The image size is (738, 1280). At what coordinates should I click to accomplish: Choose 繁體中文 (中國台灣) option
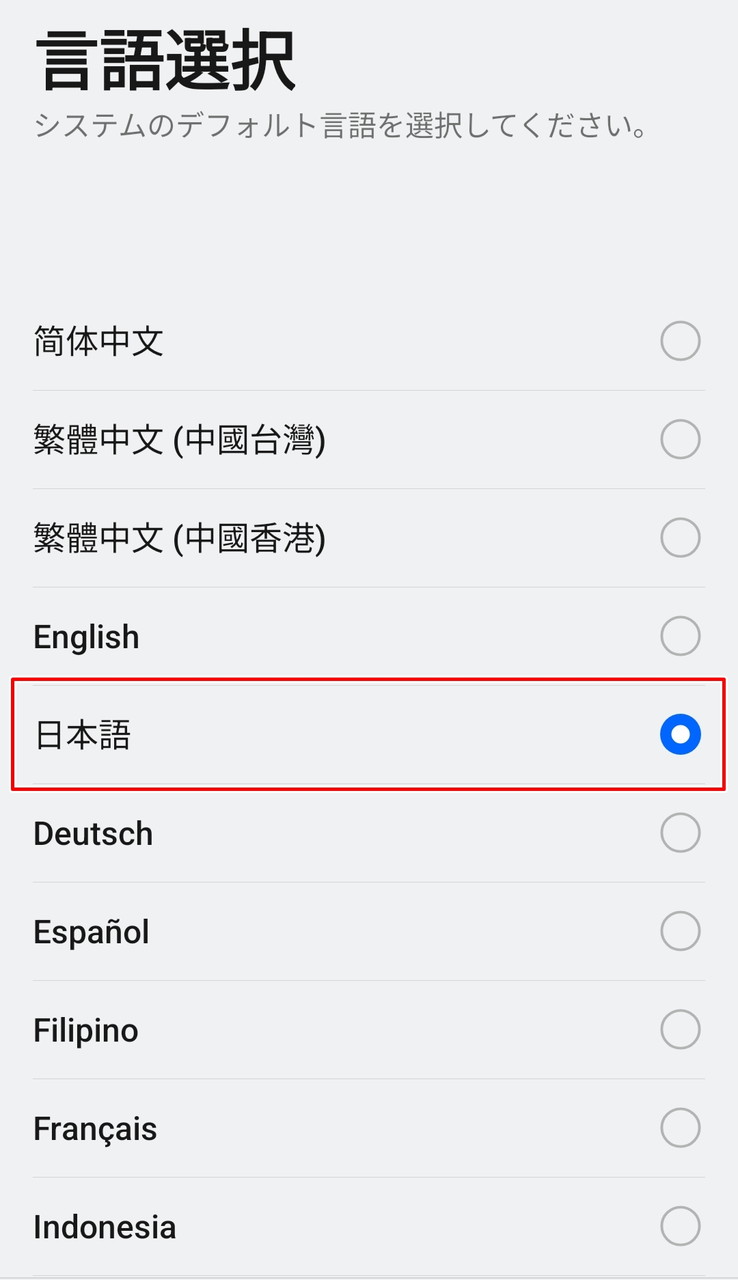coord(680,440)
